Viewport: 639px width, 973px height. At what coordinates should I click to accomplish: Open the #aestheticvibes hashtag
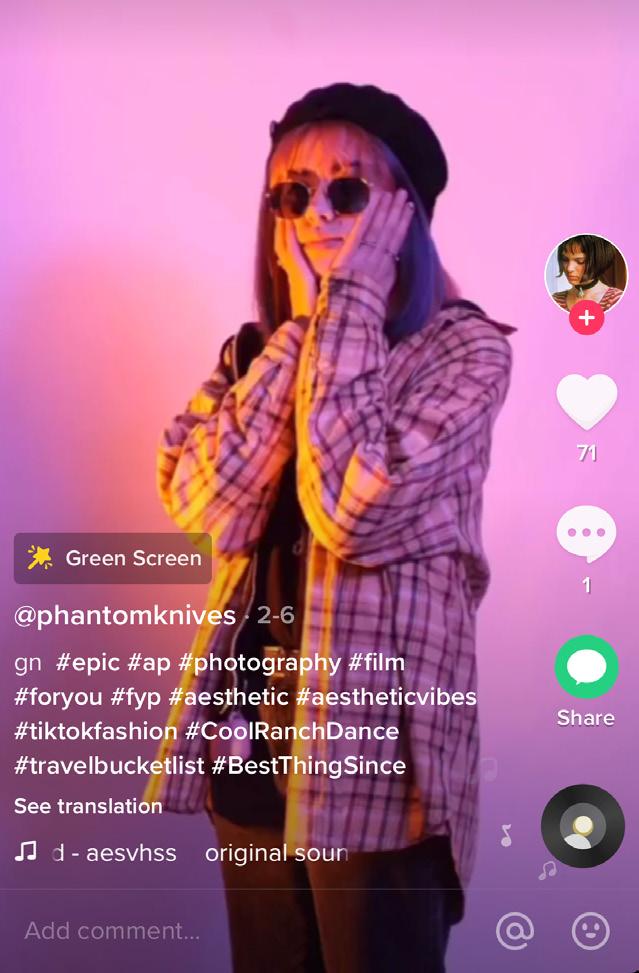pos(386,697)
